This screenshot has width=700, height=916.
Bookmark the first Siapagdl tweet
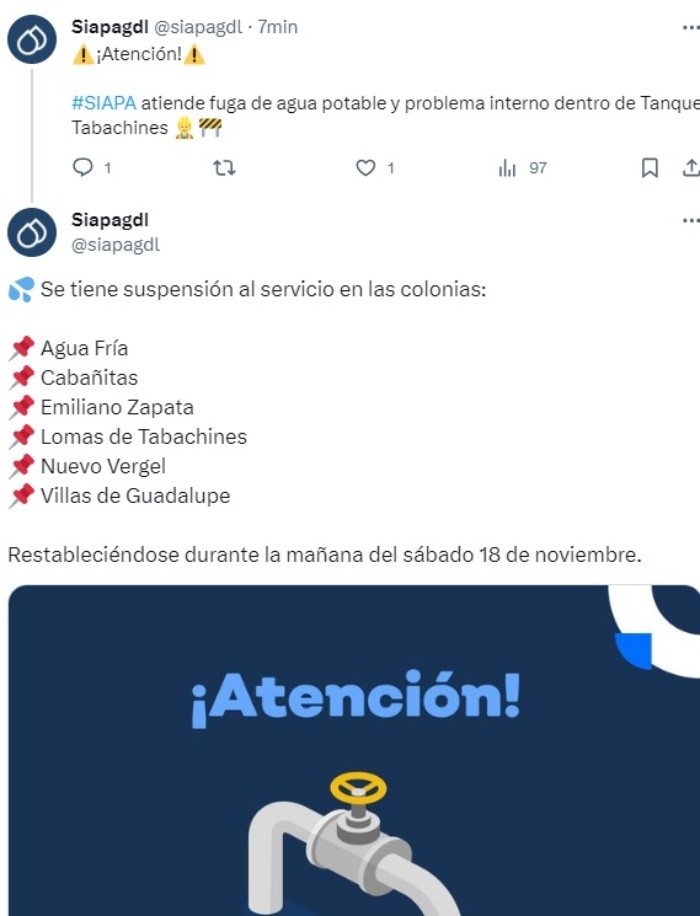650,168
